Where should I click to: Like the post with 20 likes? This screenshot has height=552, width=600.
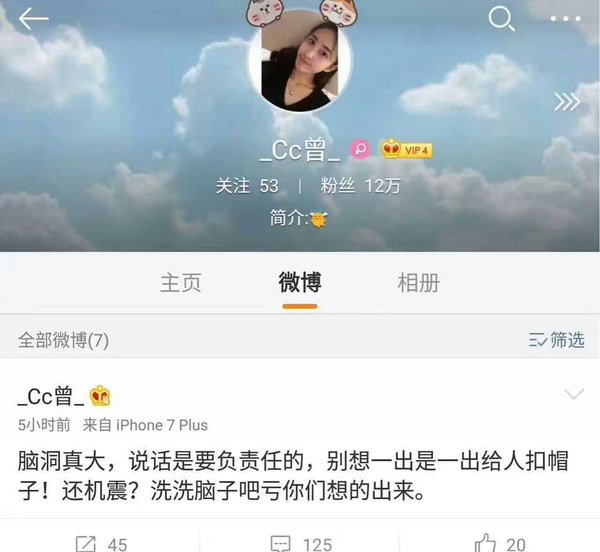pyautogui.click(x=500, y=544)
